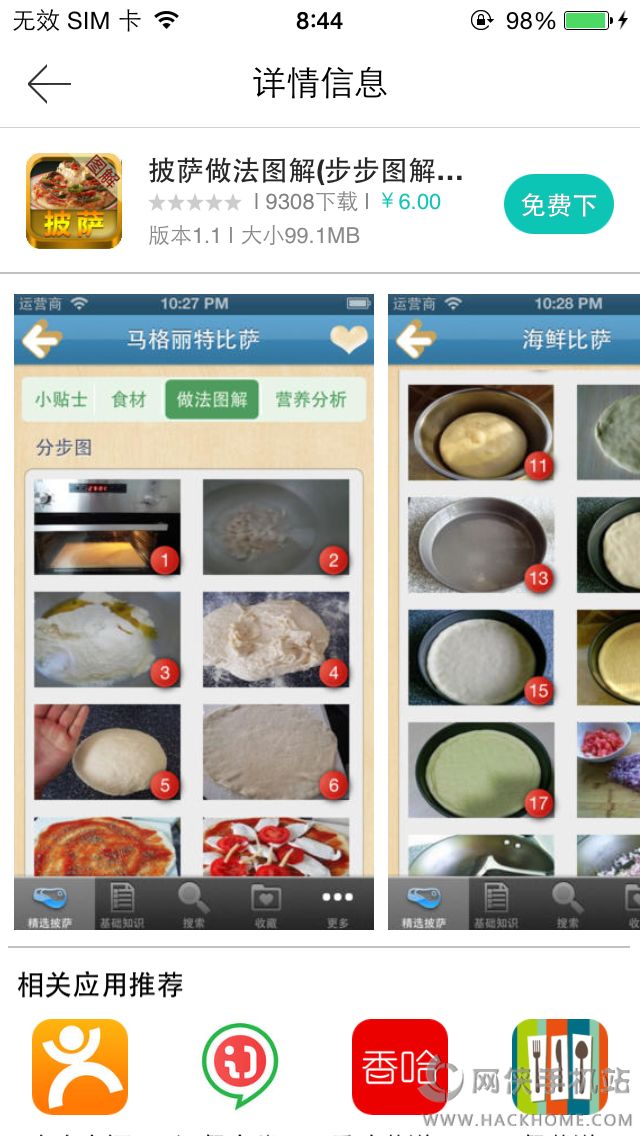Tap the 免费下 download button

pos(557,205)
